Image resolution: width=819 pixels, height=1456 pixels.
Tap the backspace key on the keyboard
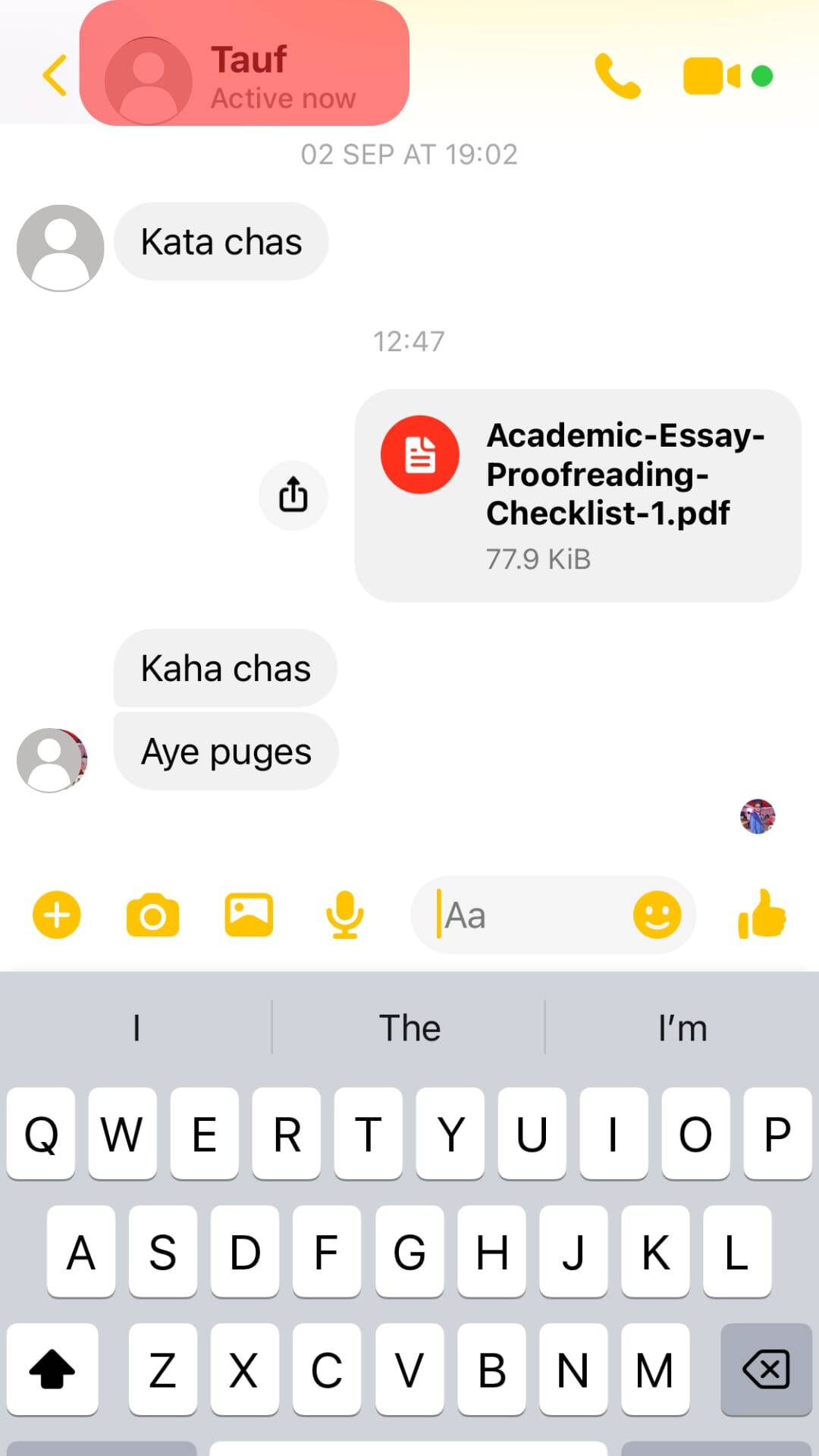(766, 1370)
